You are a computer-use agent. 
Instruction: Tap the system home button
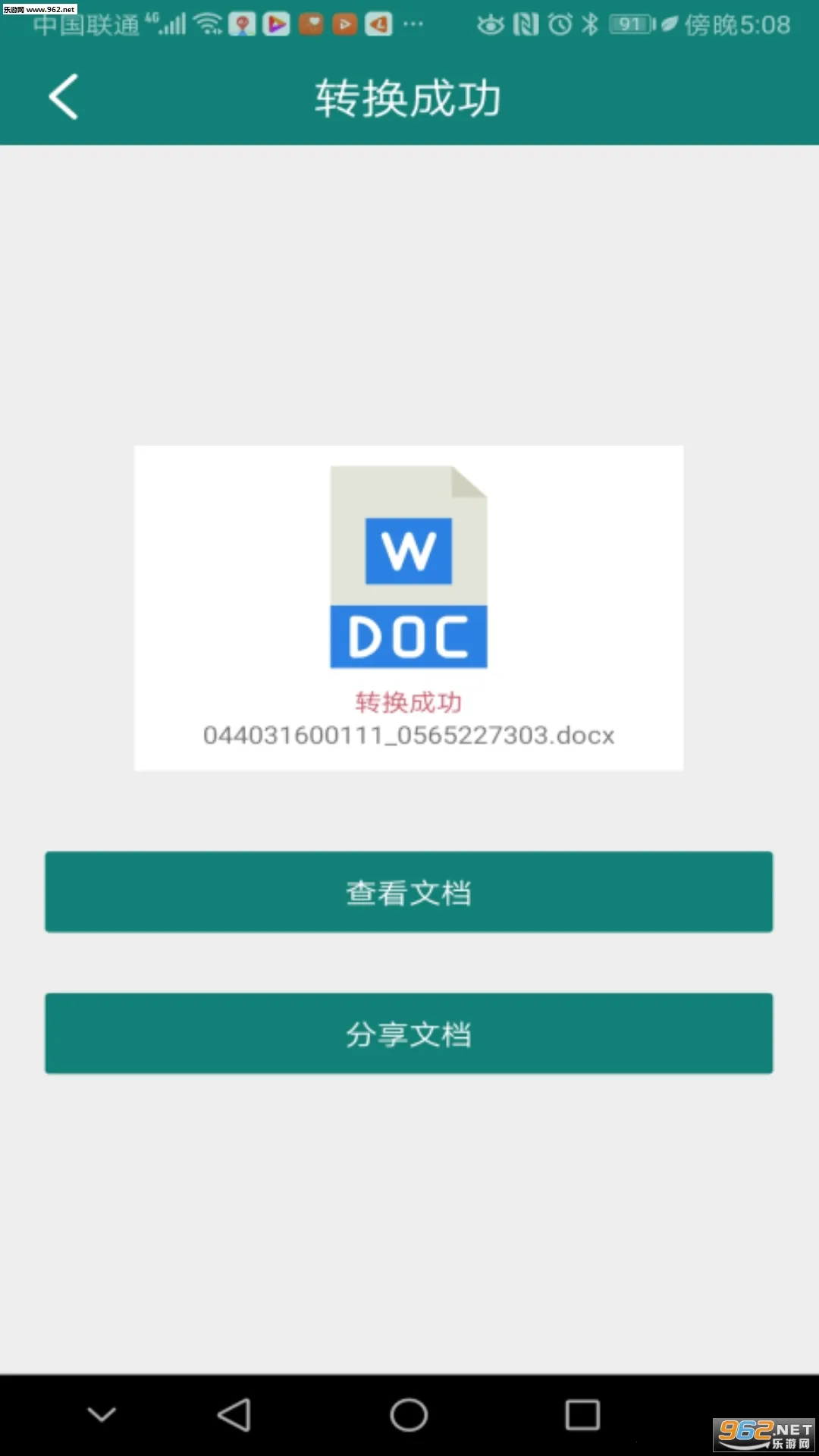coord(409,1415)
